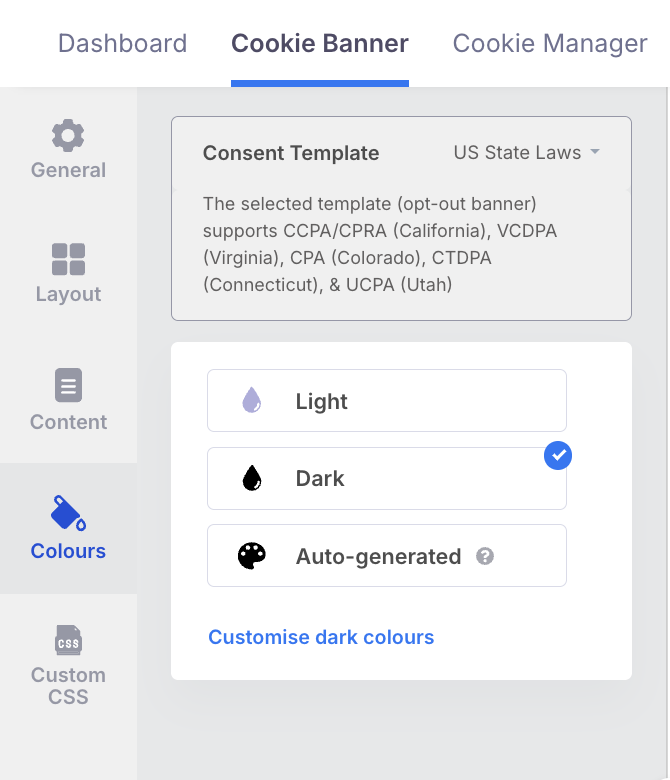Open the Custom CSS section
Viewport: 670px width, 780px height.
click(68, 665)
